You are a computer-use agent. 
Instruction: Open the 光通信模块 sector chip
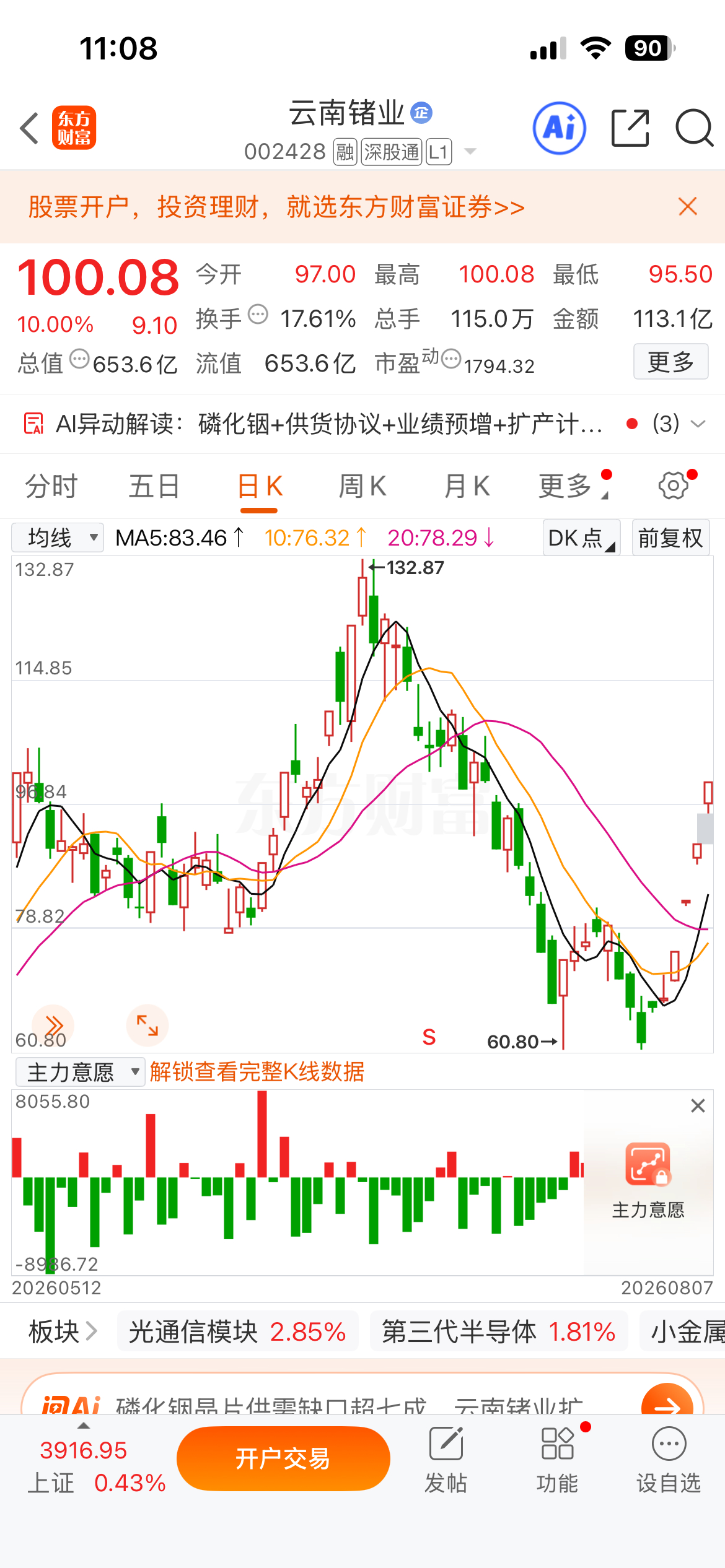point(237,1331)
